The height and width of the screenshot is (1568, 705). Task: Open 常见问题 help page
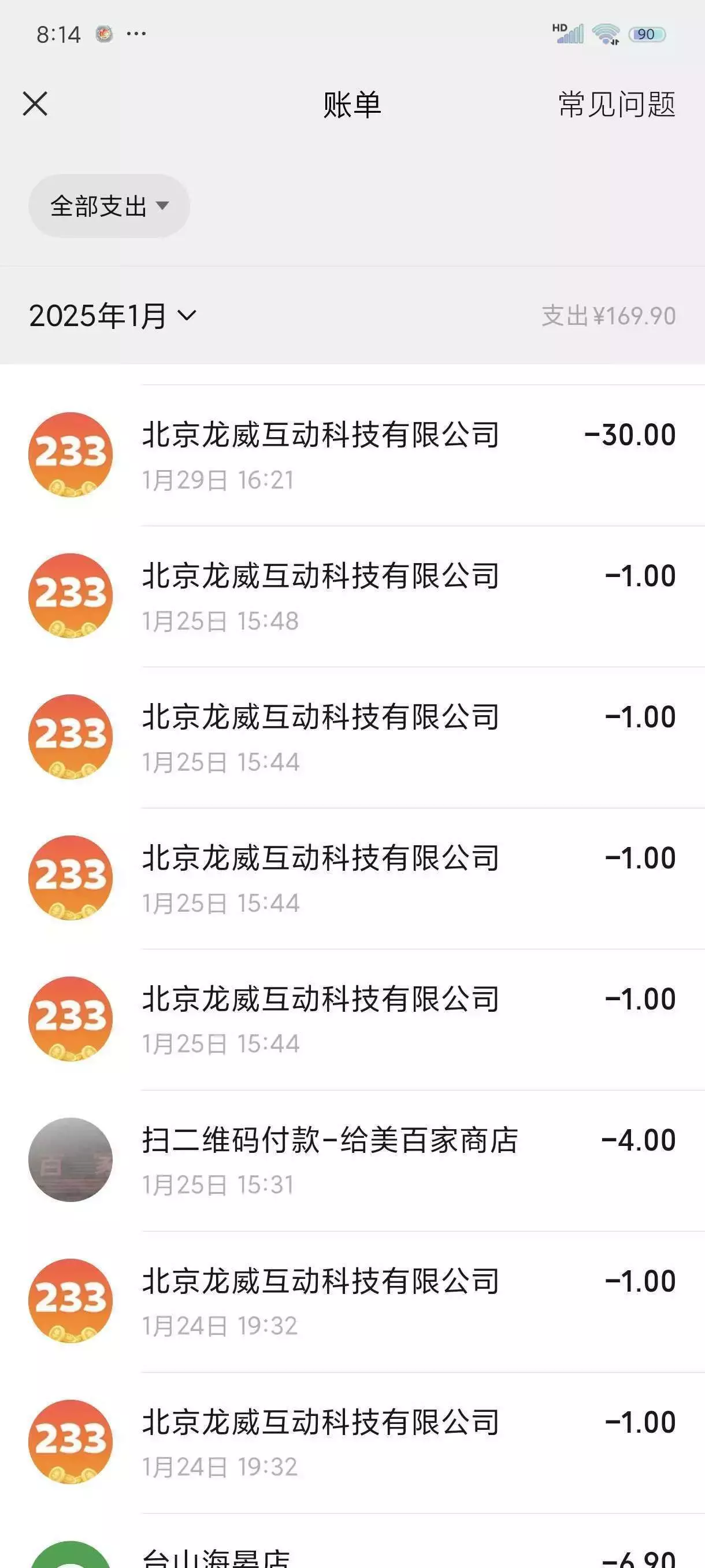[x=616, y=105]
